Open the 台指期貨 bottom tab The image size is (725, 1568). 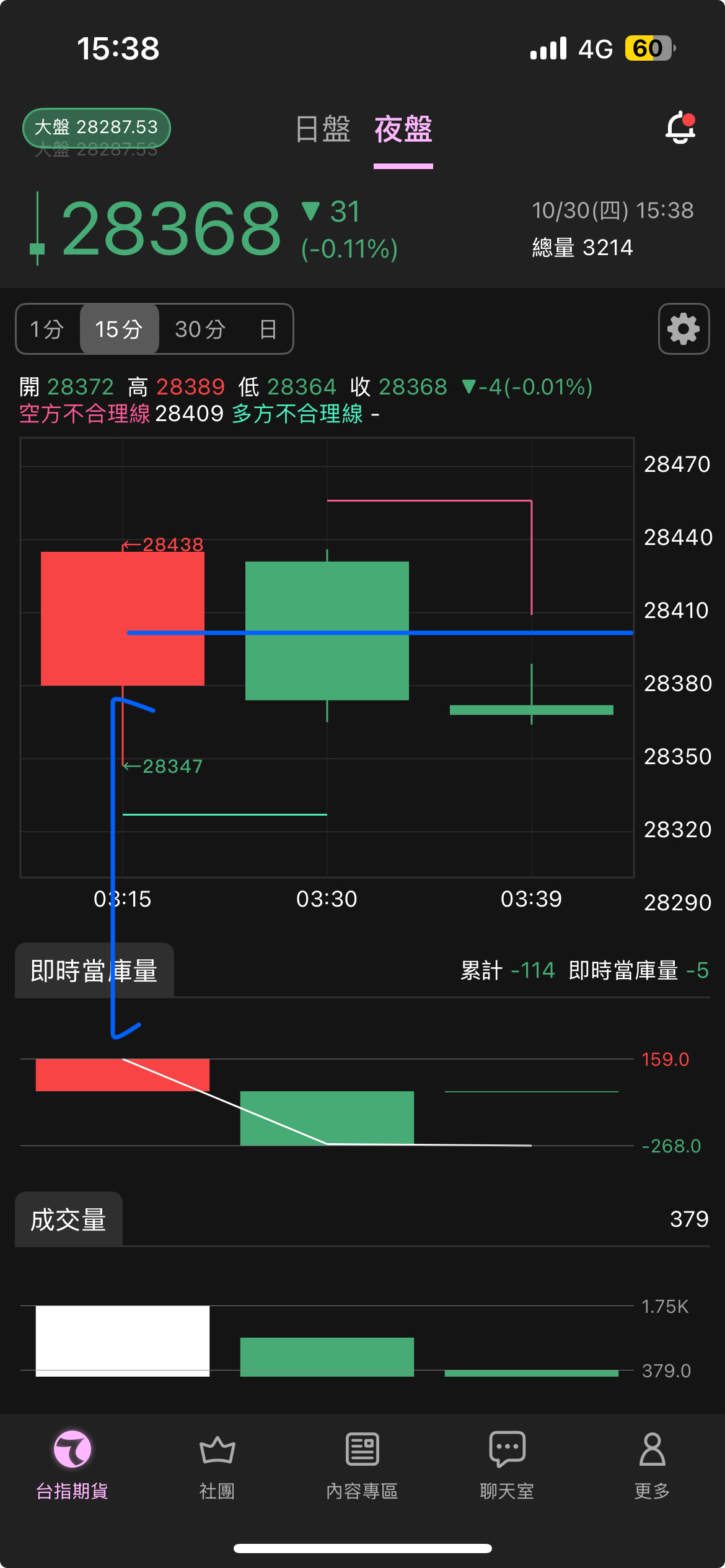(x=72, y=1465)
